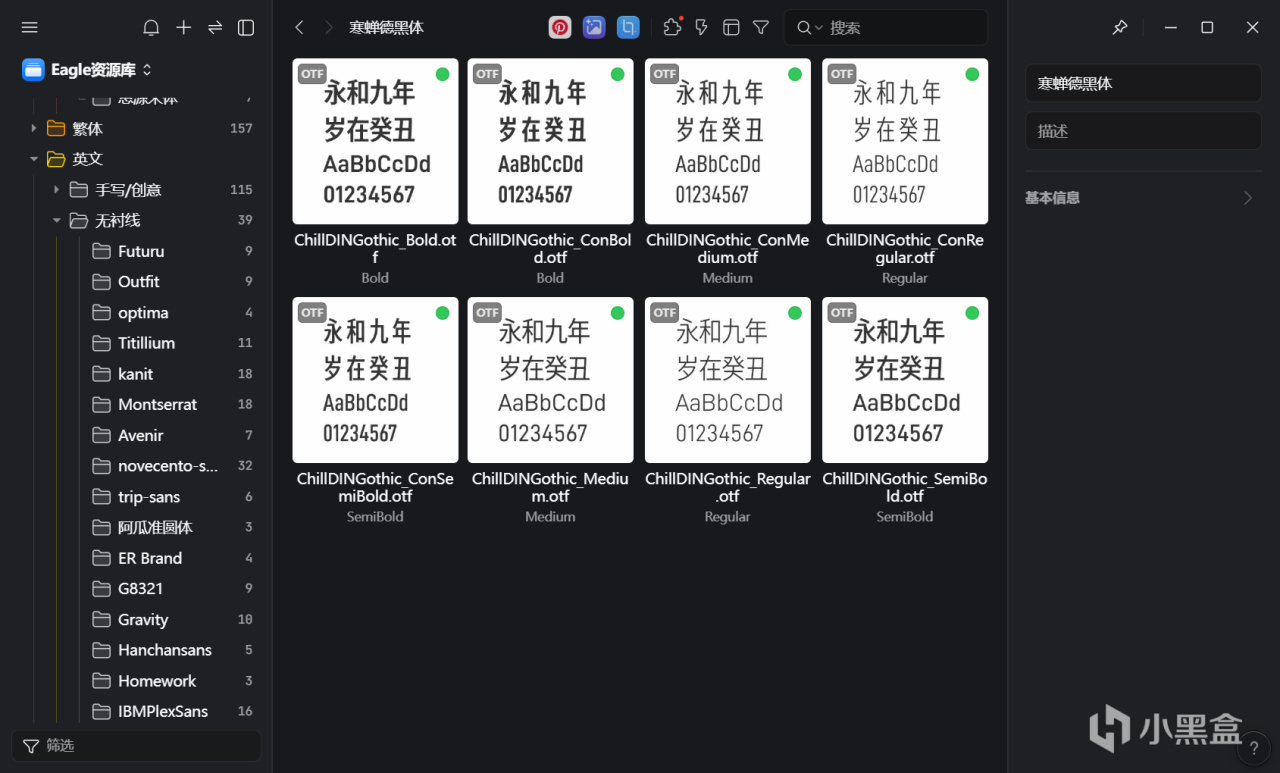Open the hamburger menu
The image size is (1280, 773).
click(29, 28)
